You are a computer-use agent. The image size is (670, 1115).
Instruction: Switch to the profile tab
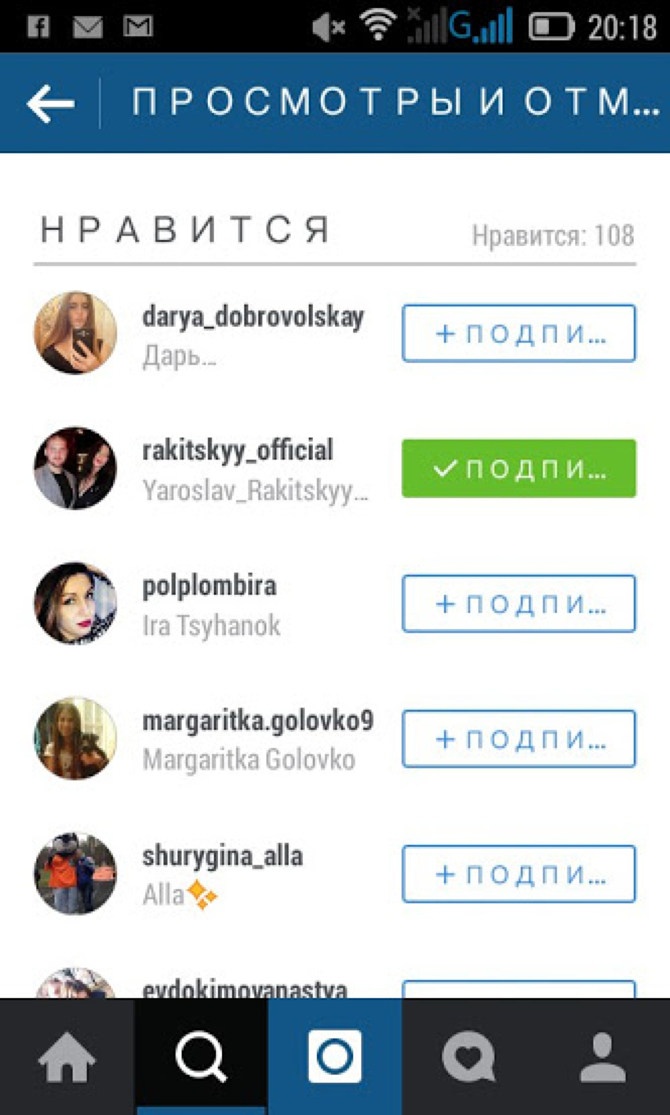pos(602,1057)
